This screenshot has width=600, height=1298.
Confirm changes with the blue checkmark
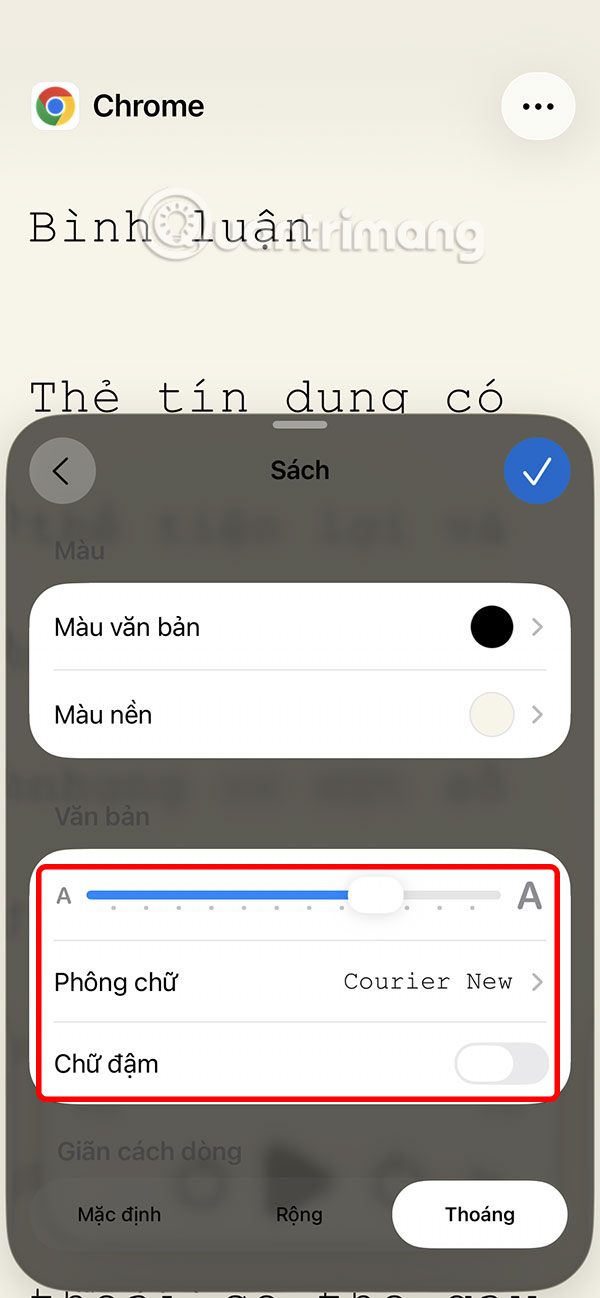click(x=537, y=470)
